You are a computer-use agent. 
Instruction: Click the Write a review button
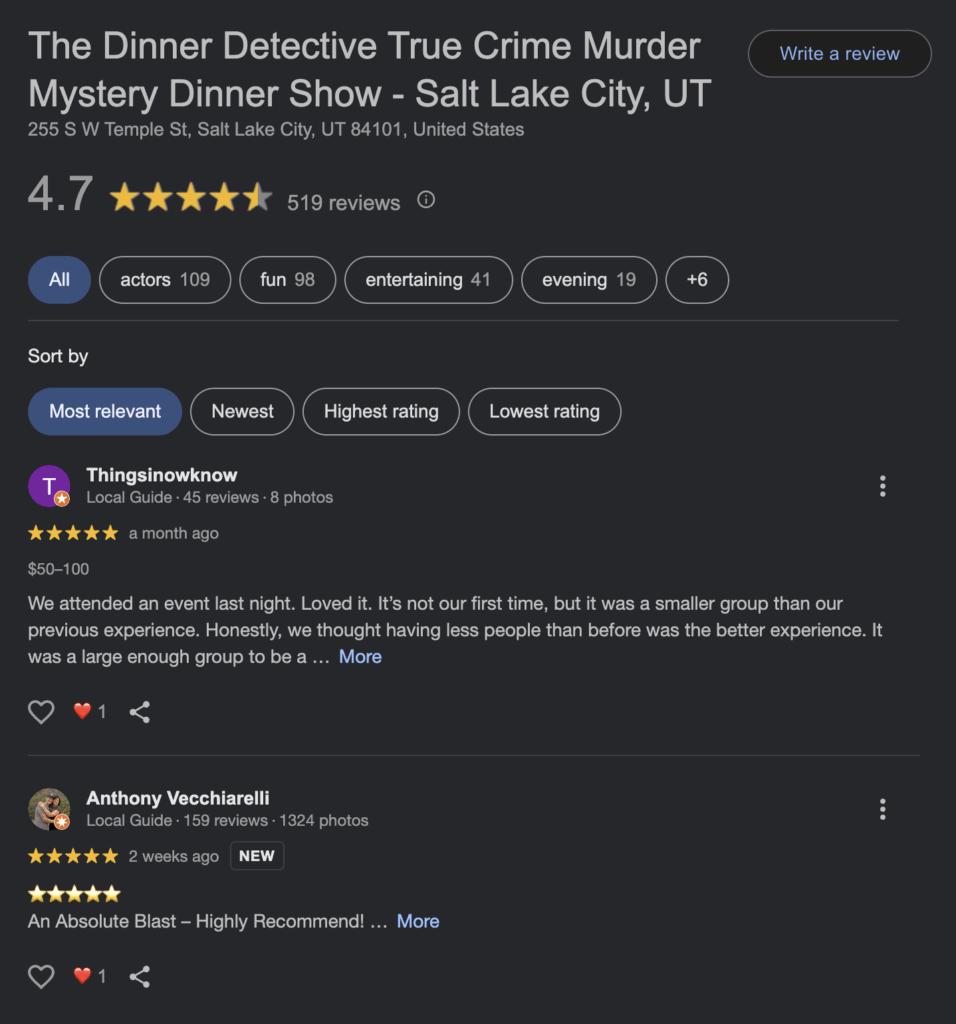[x=839, y=54]
